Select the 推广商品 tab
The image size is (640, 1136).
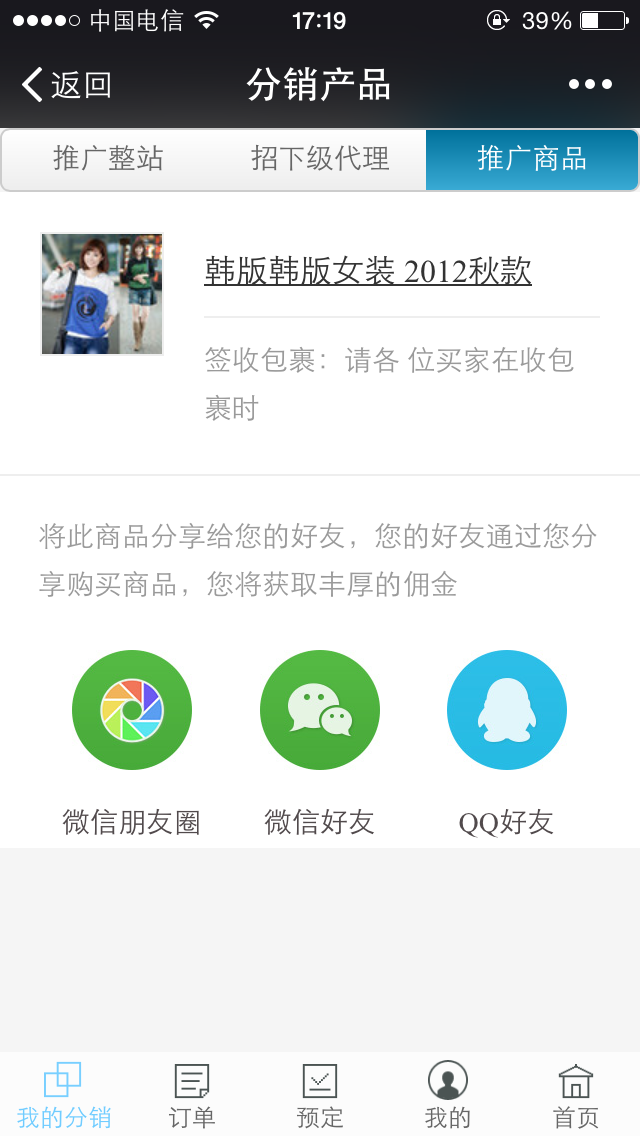tap(532, 159)
